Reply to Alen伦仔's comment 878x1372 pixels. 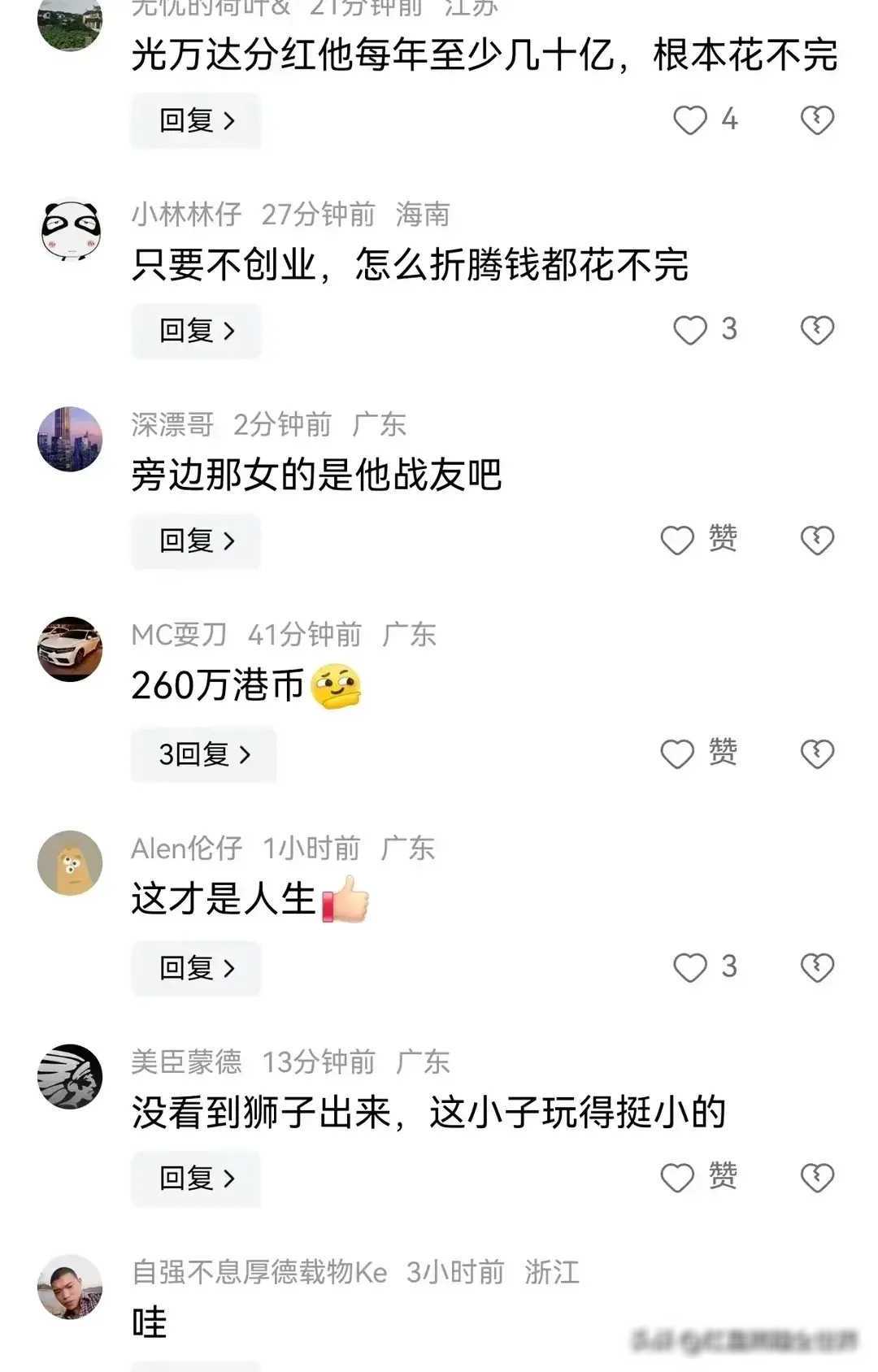pyautogui.click(x=196, y=968)
